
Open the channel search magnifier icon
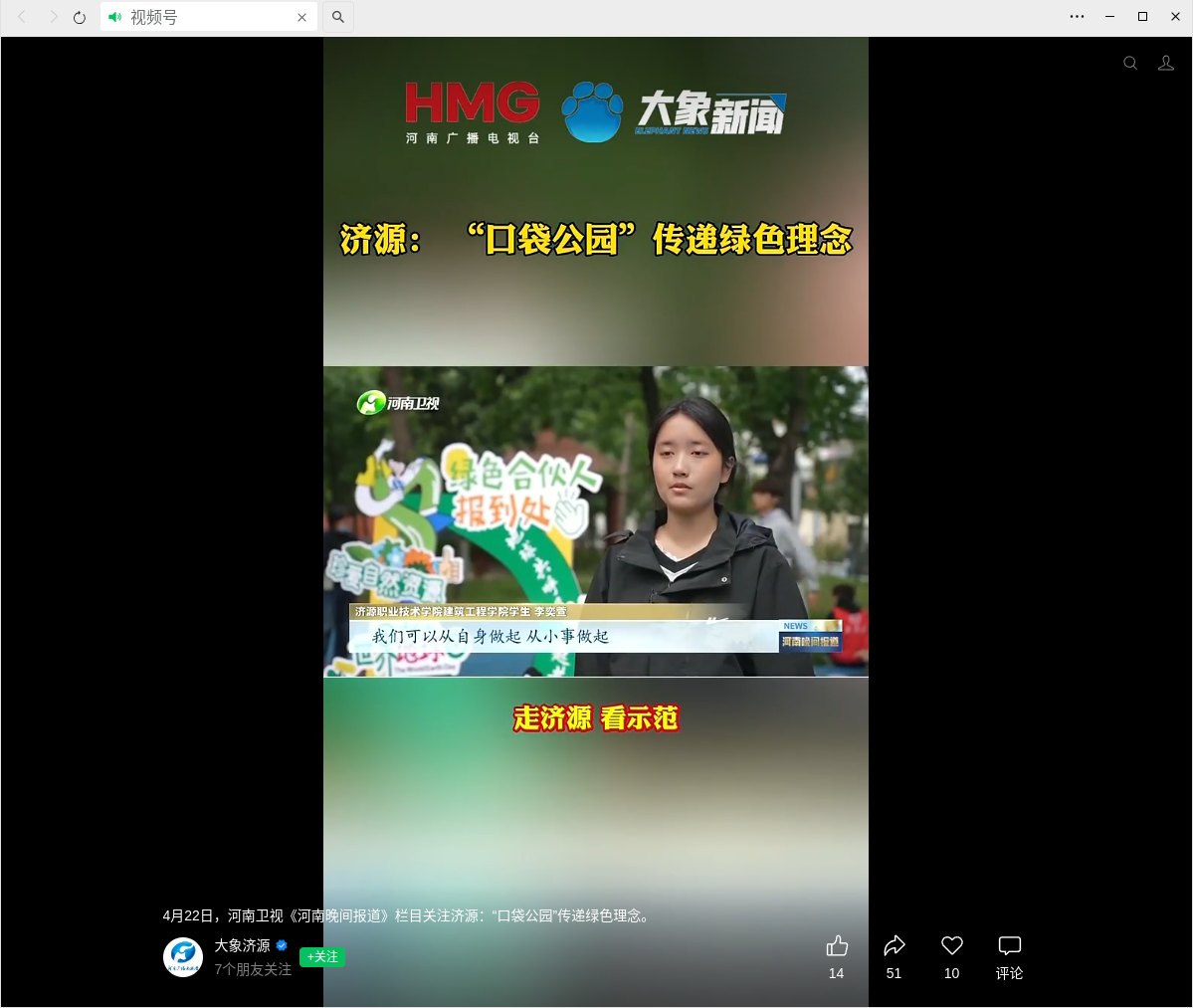1130,63
